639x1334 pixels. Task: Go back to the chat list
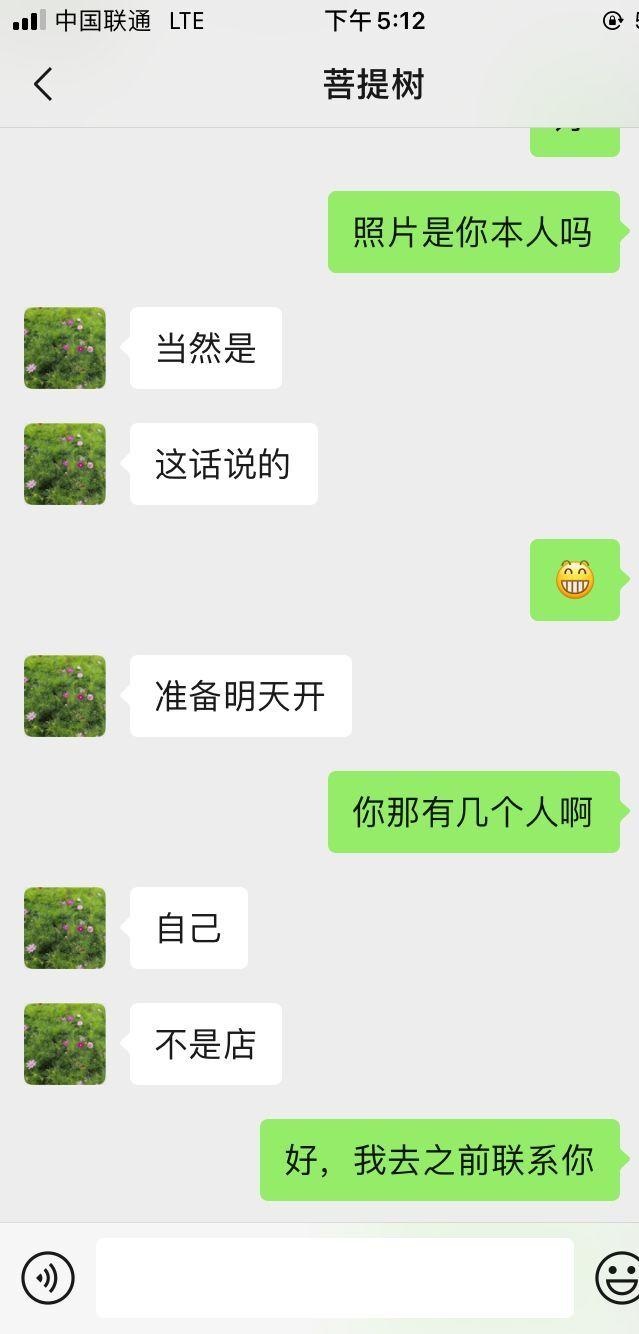(43, 85)
